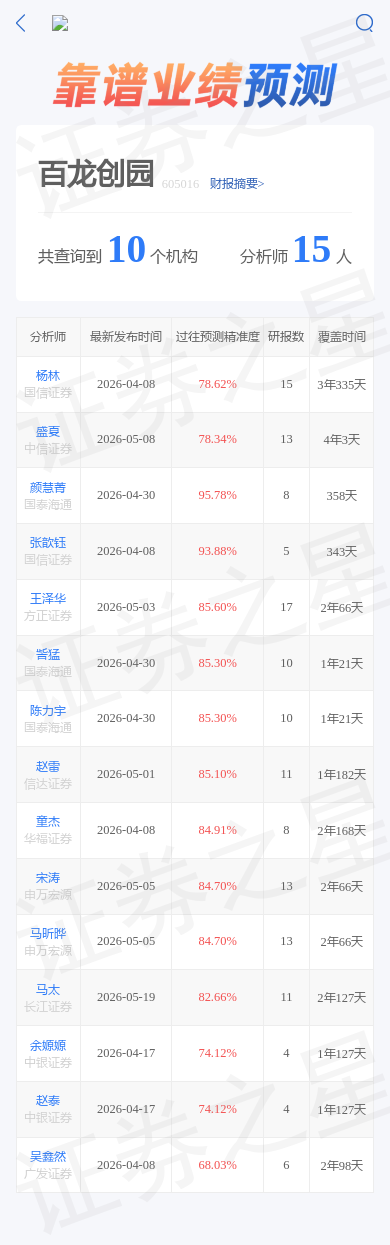Viewport: 390px width, 1245px height.
Task: Select analyst 余嫄嫄
Action: [x=48, y=1045]
